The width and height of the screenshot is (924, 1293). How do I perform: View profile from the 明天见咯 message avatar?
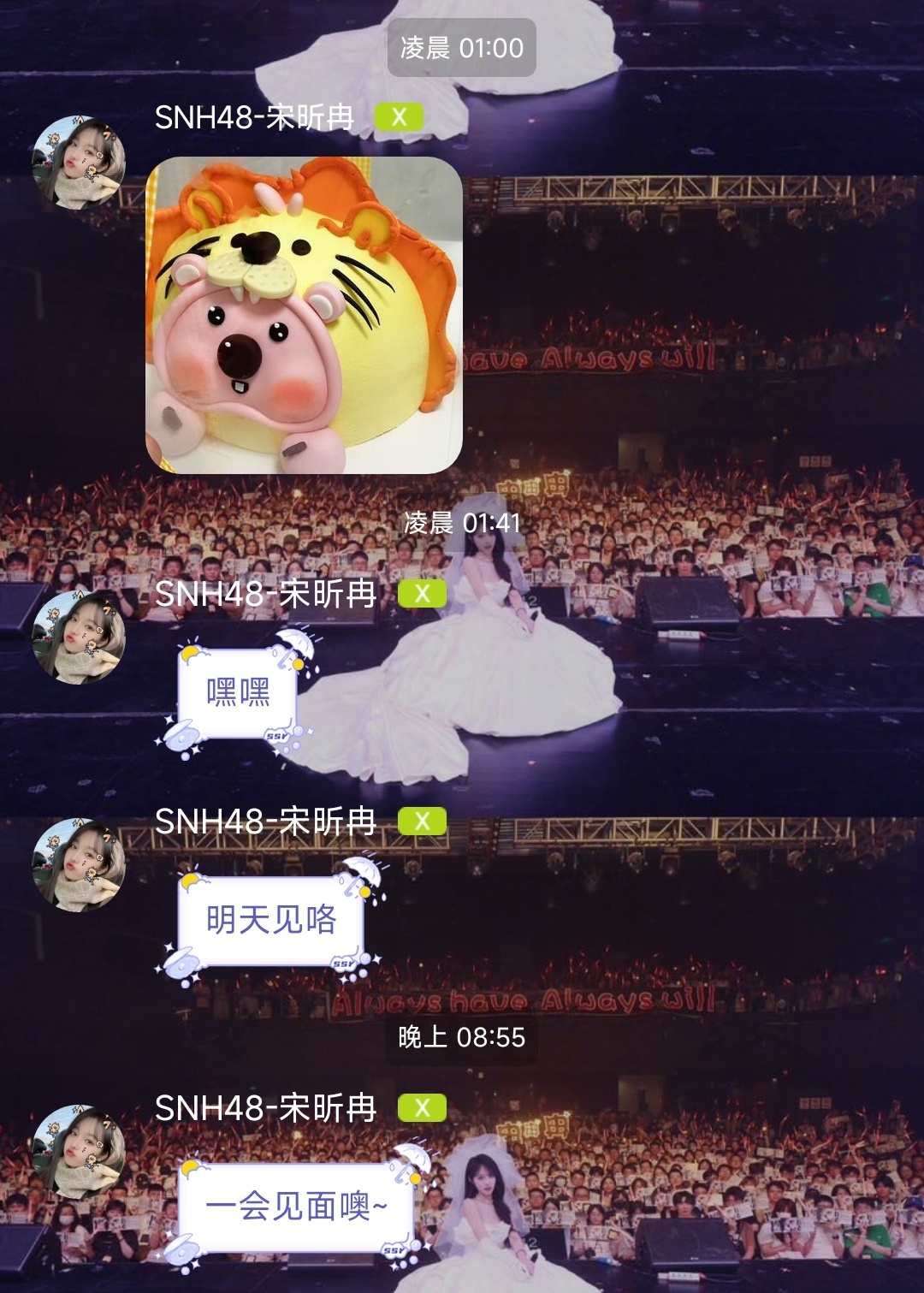point(79,864)
